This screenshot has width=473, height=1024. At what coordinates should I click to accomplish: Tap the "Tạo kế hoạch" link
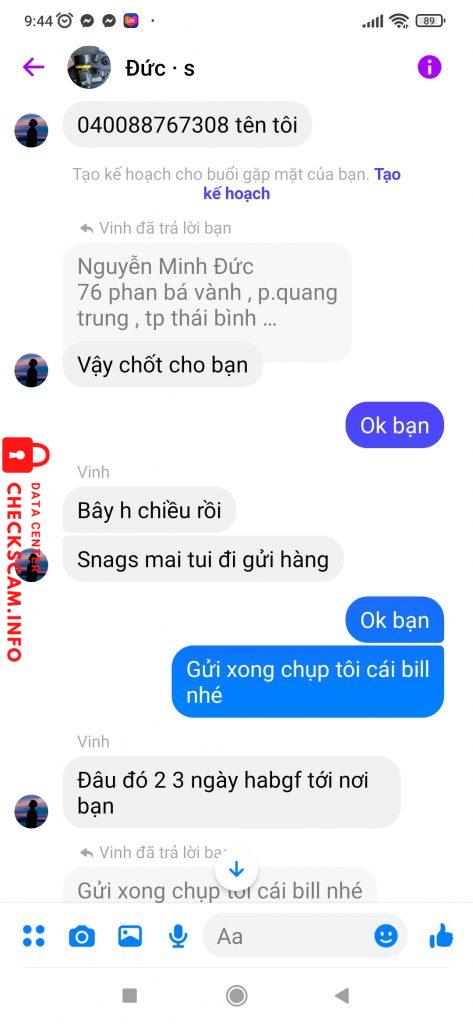301,184
